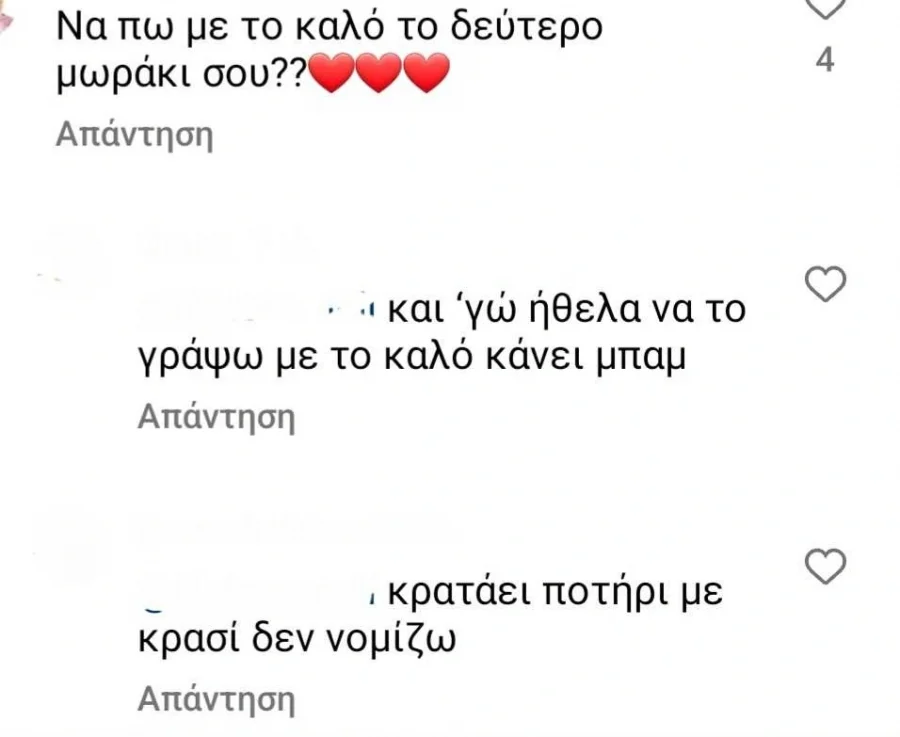900x737 pixels.
Task: Like the 'και γώ ήθελα να το γράψω' comment
Action: pyautogui.click(x=826, y=286)
